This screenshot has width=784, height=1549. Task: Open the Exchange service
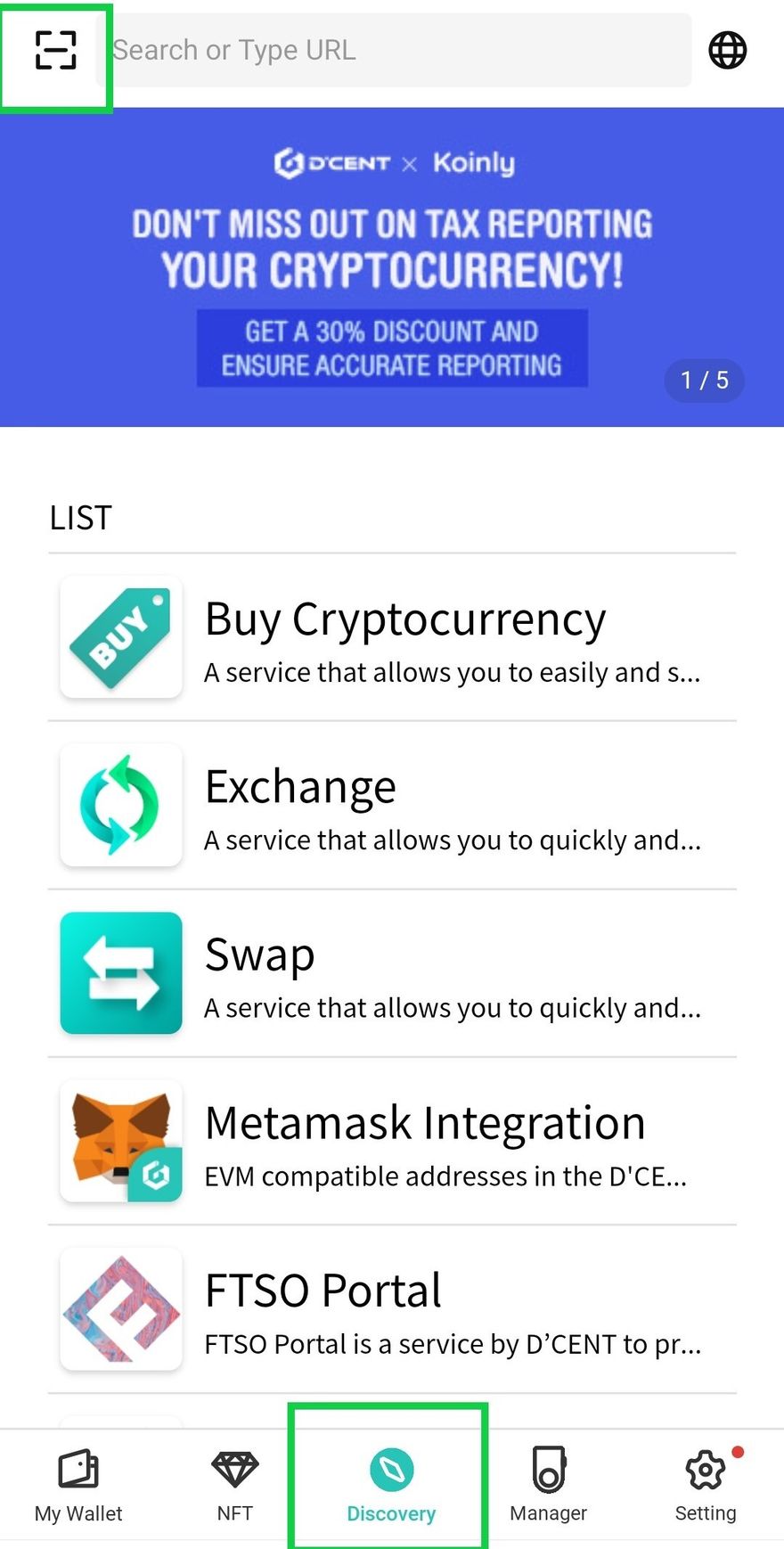click(x=392, y=805)
